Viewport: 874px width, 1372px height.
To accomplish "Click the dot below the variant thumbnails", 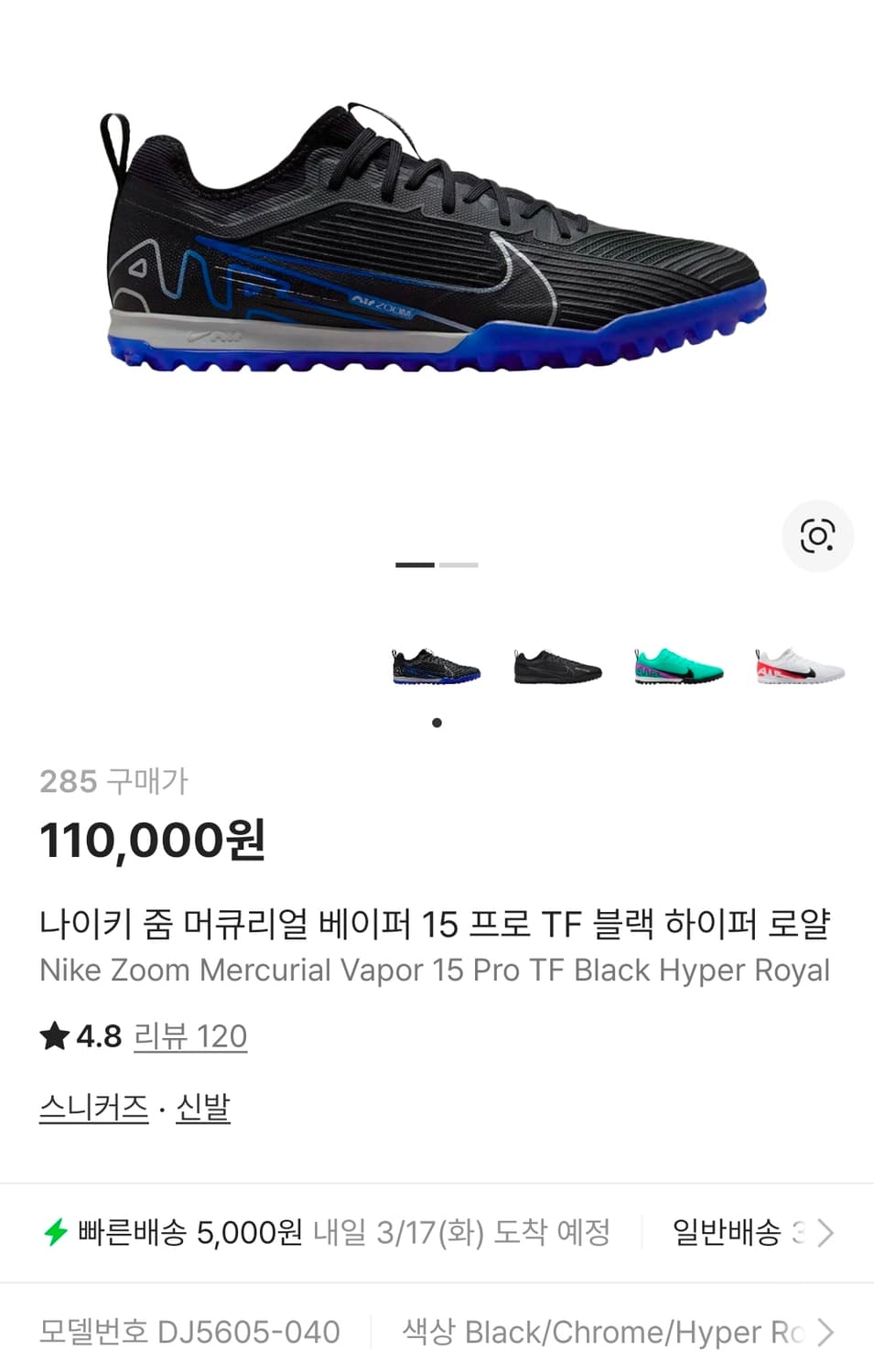I will click(x=437, y=721).
